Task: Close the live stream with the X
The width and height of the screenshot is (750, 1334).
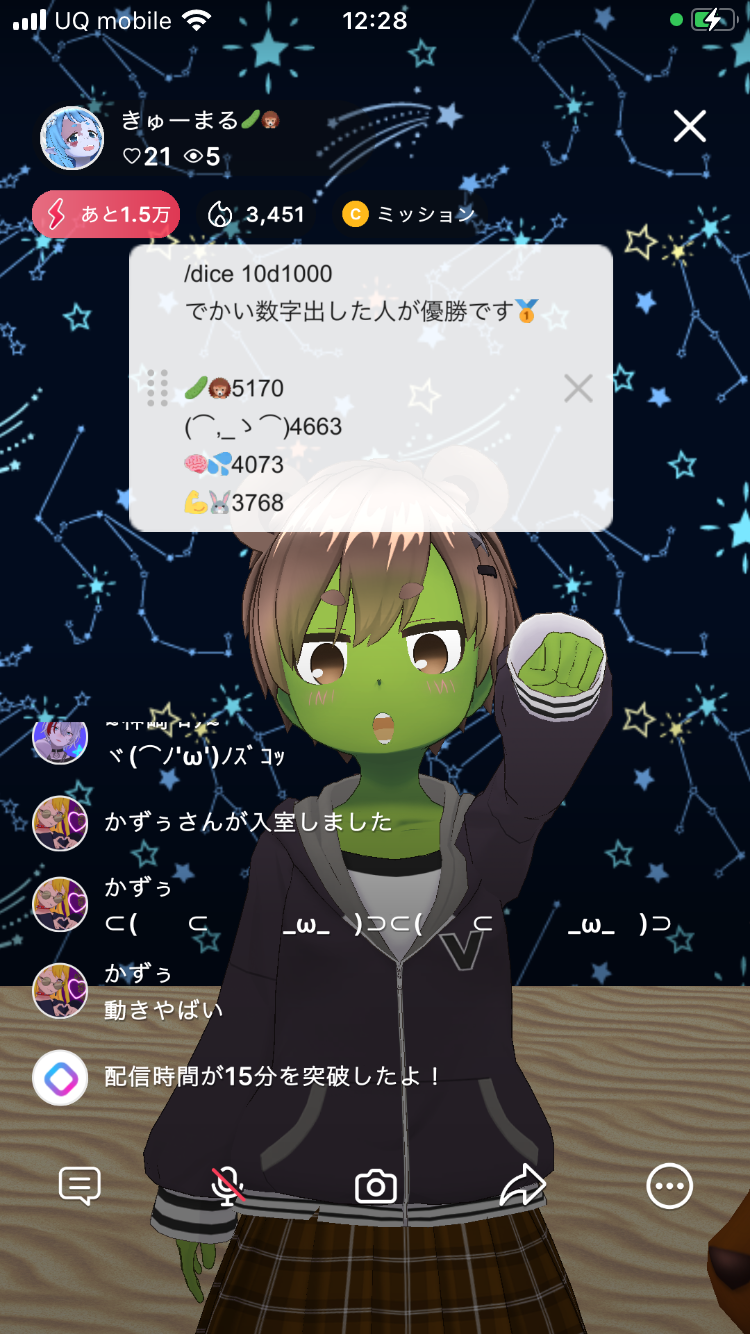Action: click(689, 127)
